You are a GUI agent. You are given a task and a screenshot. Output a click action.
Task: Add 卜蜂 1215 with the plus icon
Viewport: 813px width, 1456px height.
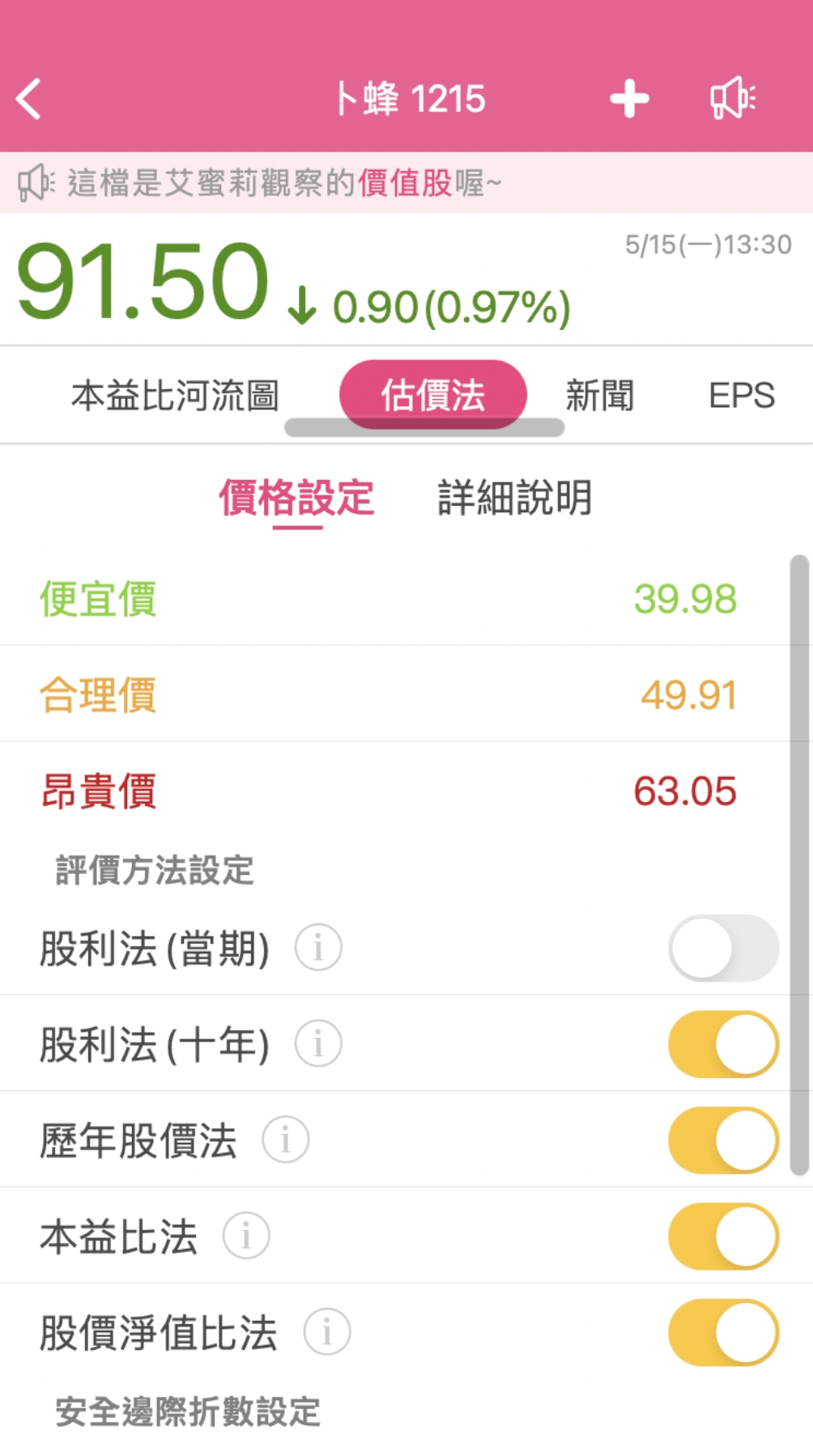(629, 99)
